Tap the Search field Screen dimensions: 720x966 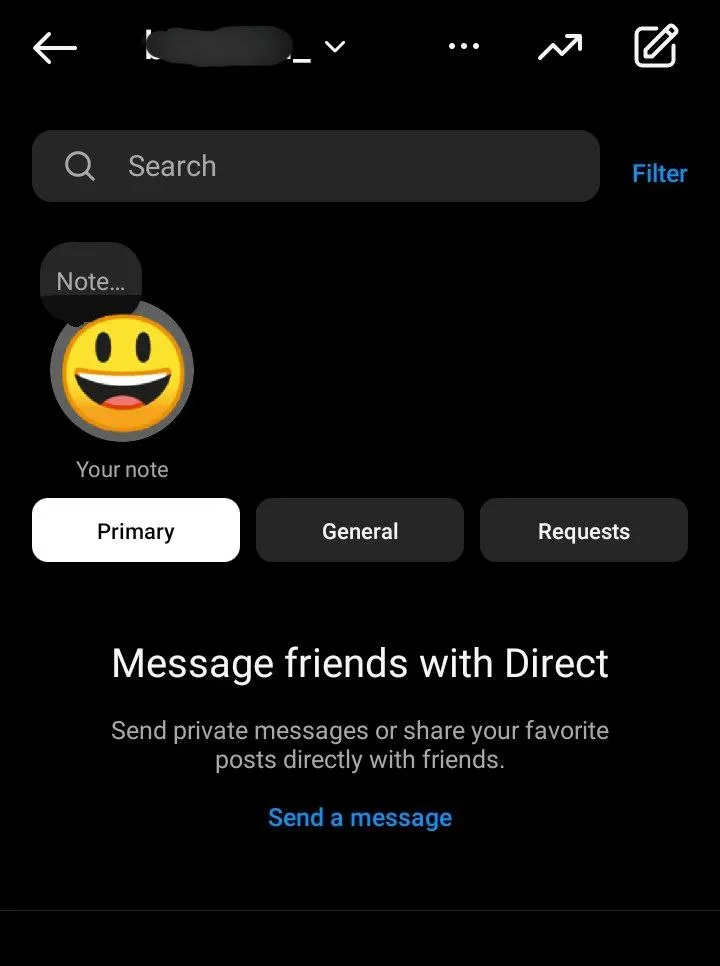[x=315, y=166]
